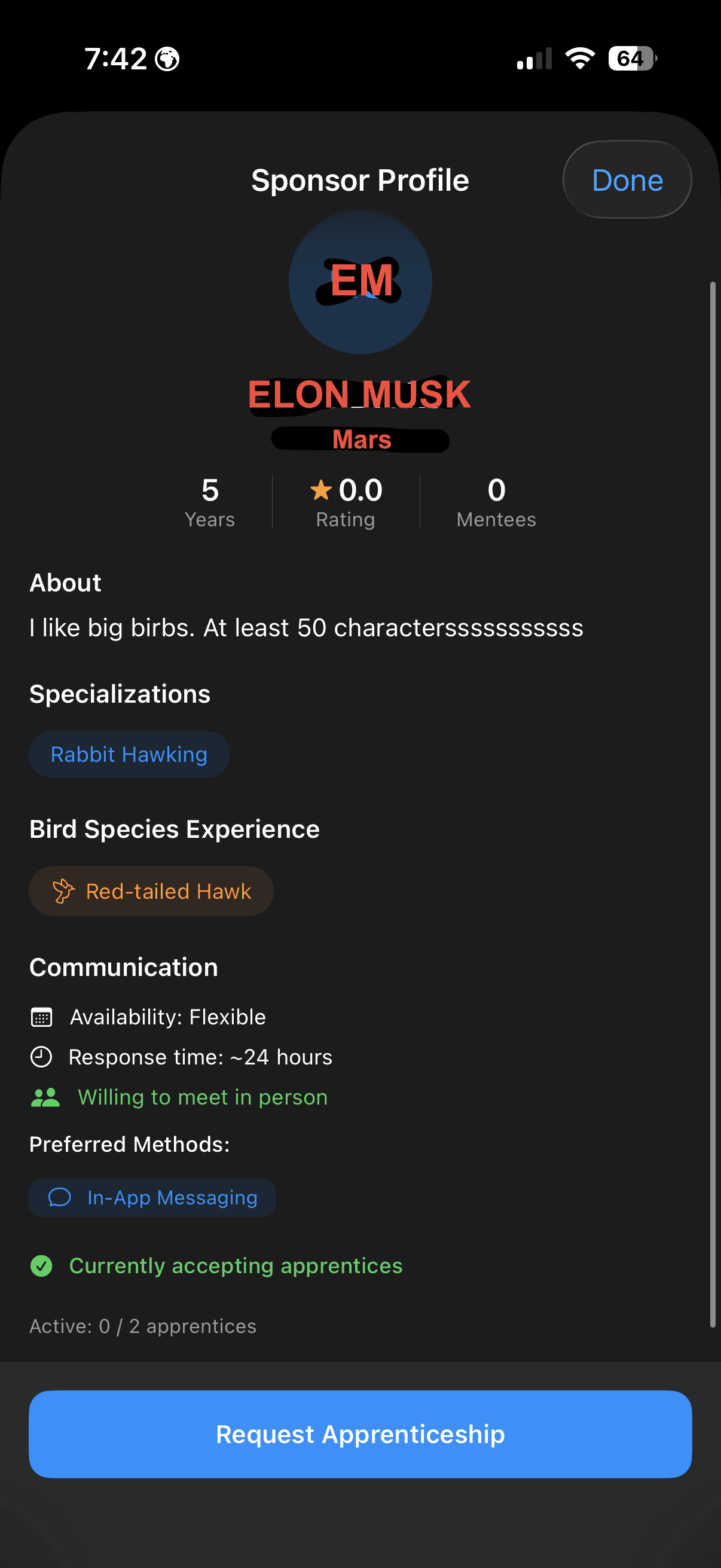Viewport: 721px width, 1568px height.
Task: Expand the Red-tailed Hawk species badge
Action: [151, 890]
